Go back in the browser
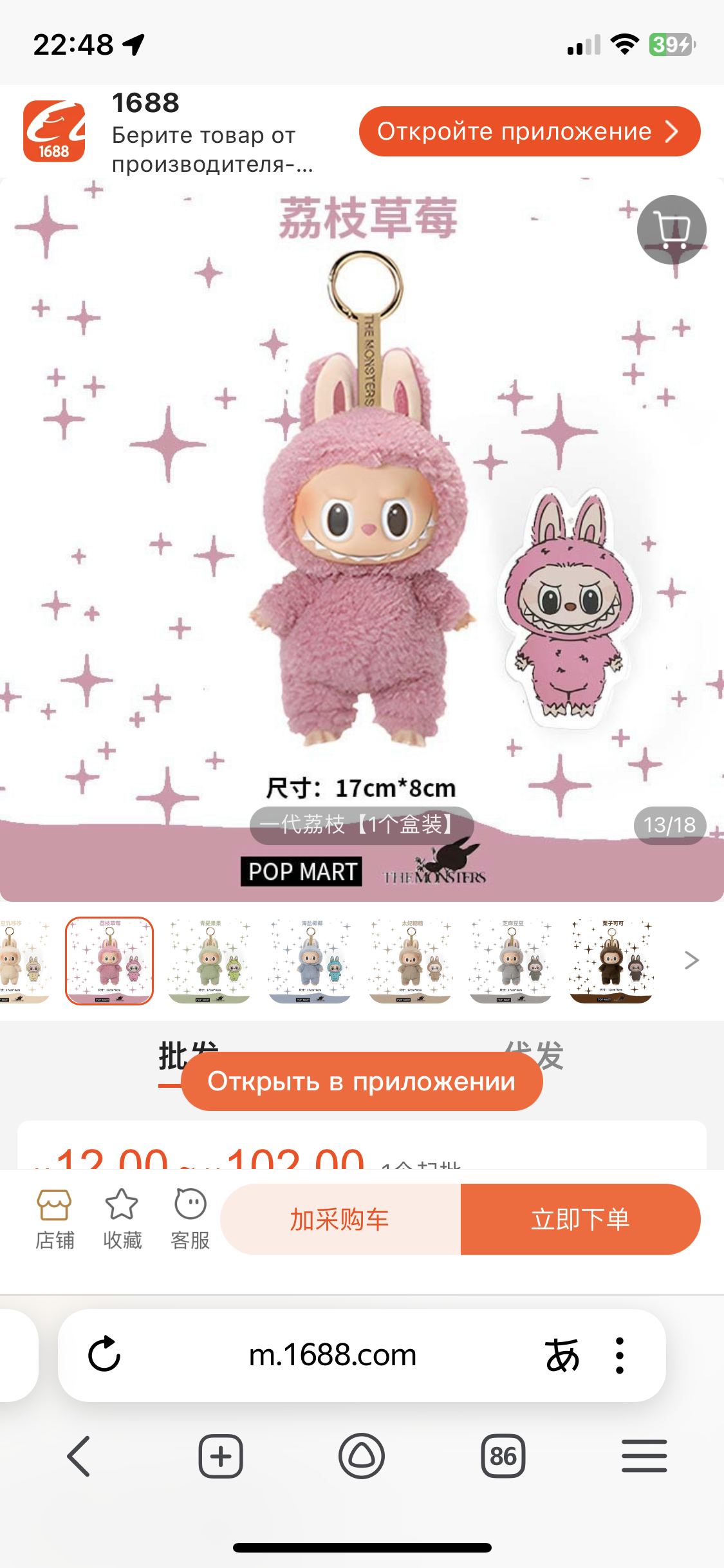The image size is (724, 1568). pos(79,1456)
